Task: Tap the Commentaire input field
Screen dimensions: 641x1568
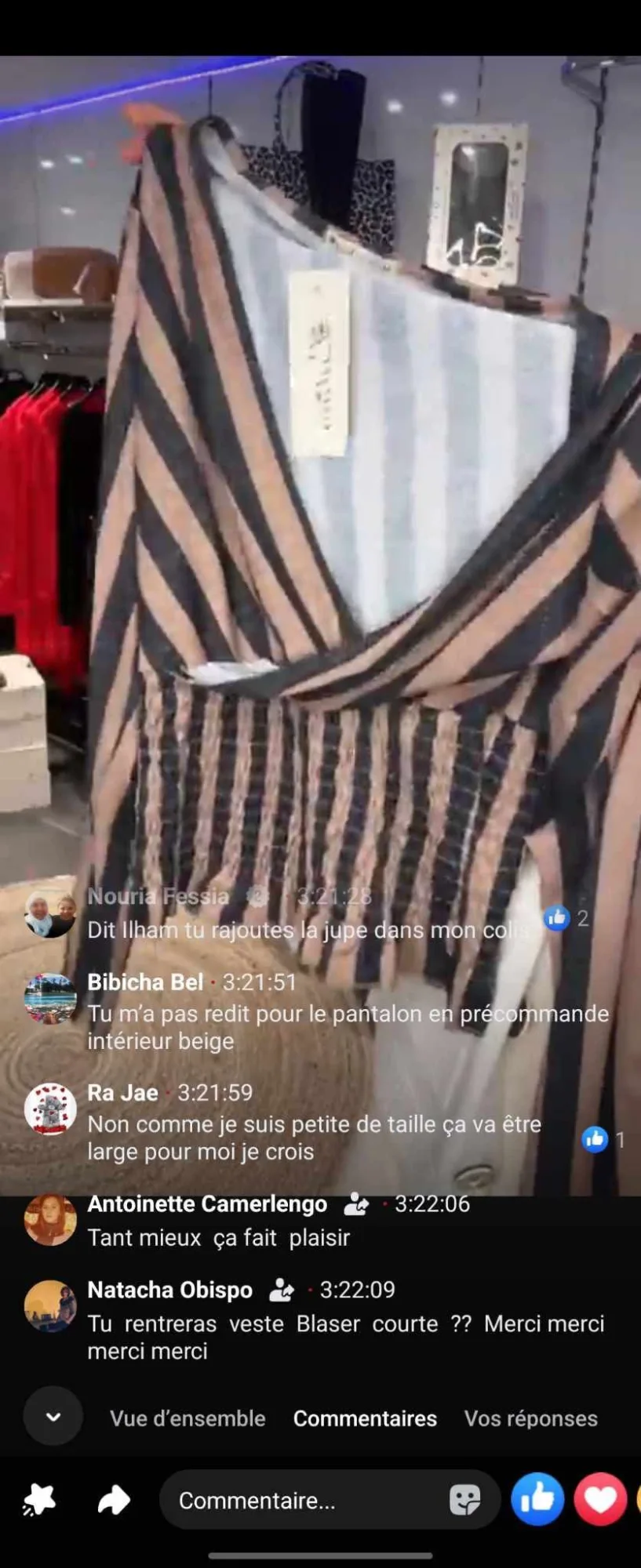Action: (306, 1500)
